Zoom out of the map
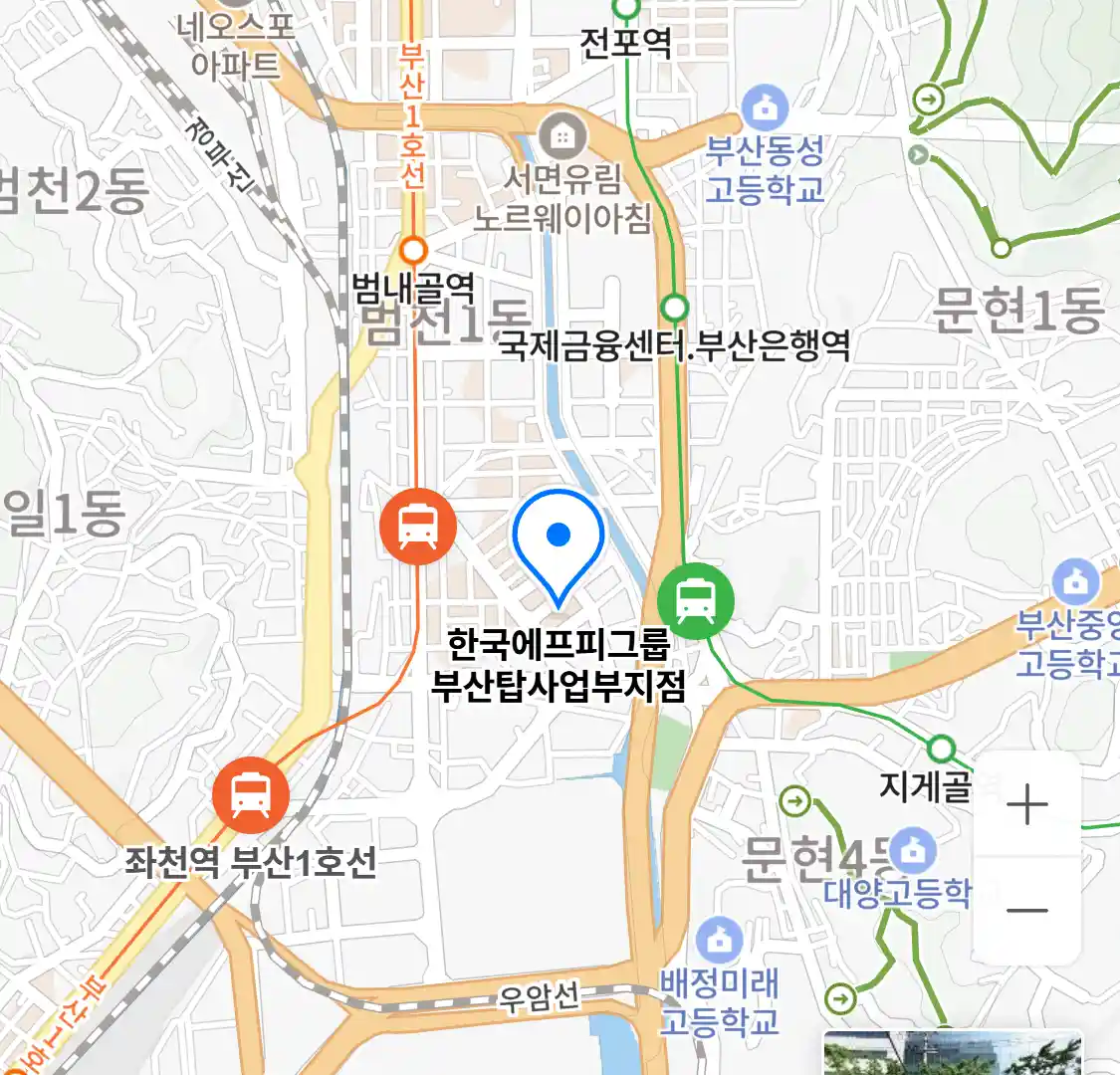 pyautogui.click(x=1026, y=910)
